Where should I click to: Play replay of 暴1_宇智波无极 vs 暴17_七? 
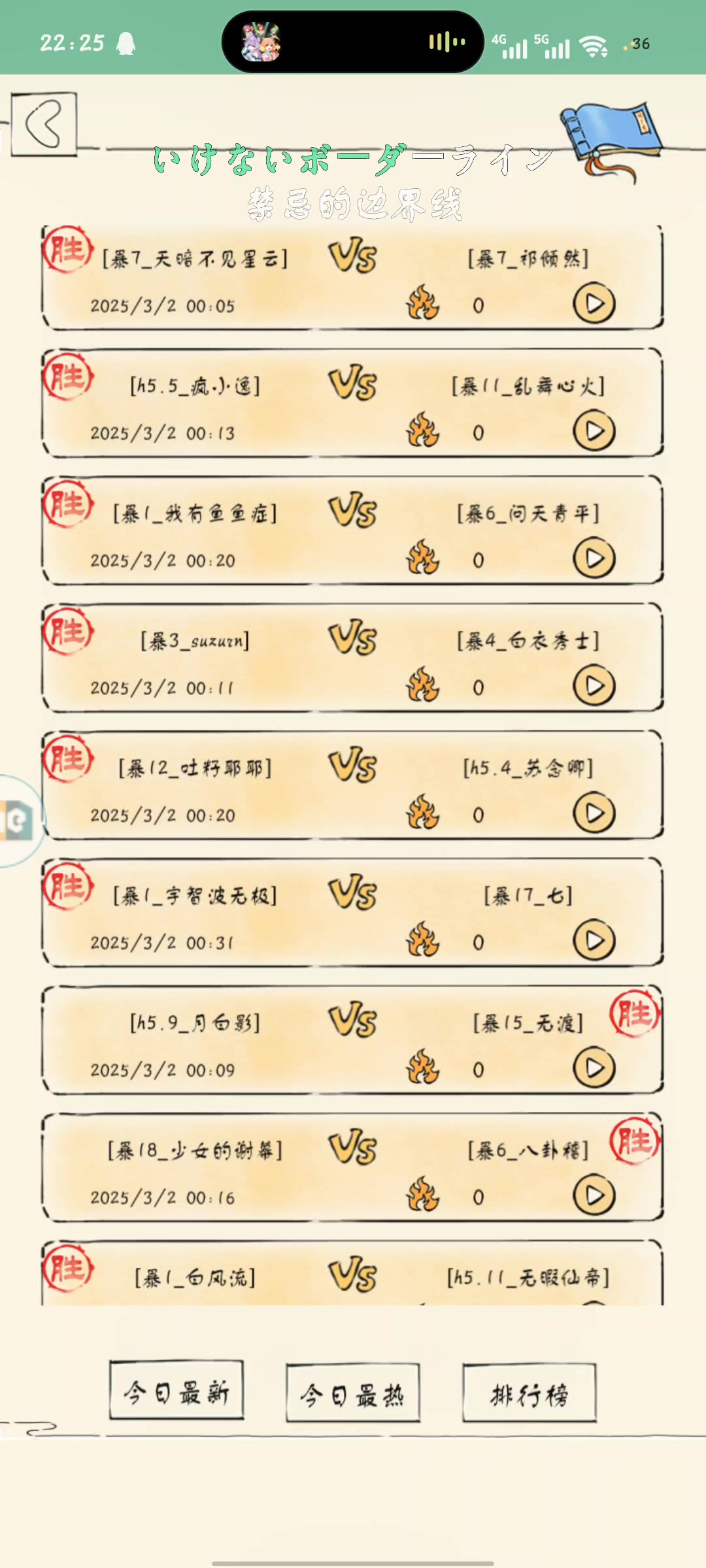coord(594,941)
